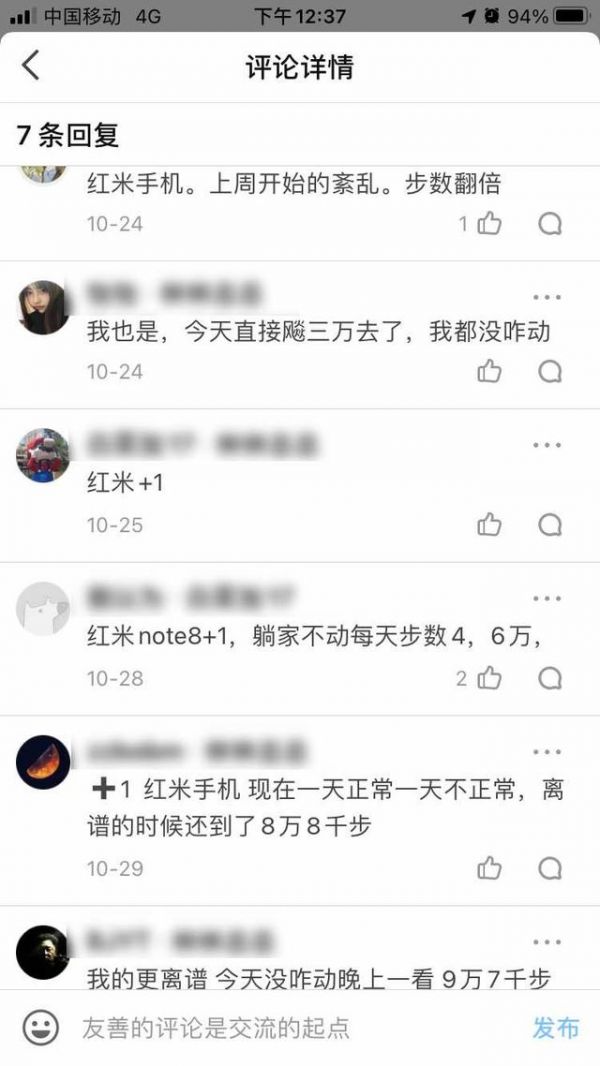Viewport: 600px width, 1066px height.
Task: Open more options on the 9万7千步 comment
Action: tap(547, 942)
